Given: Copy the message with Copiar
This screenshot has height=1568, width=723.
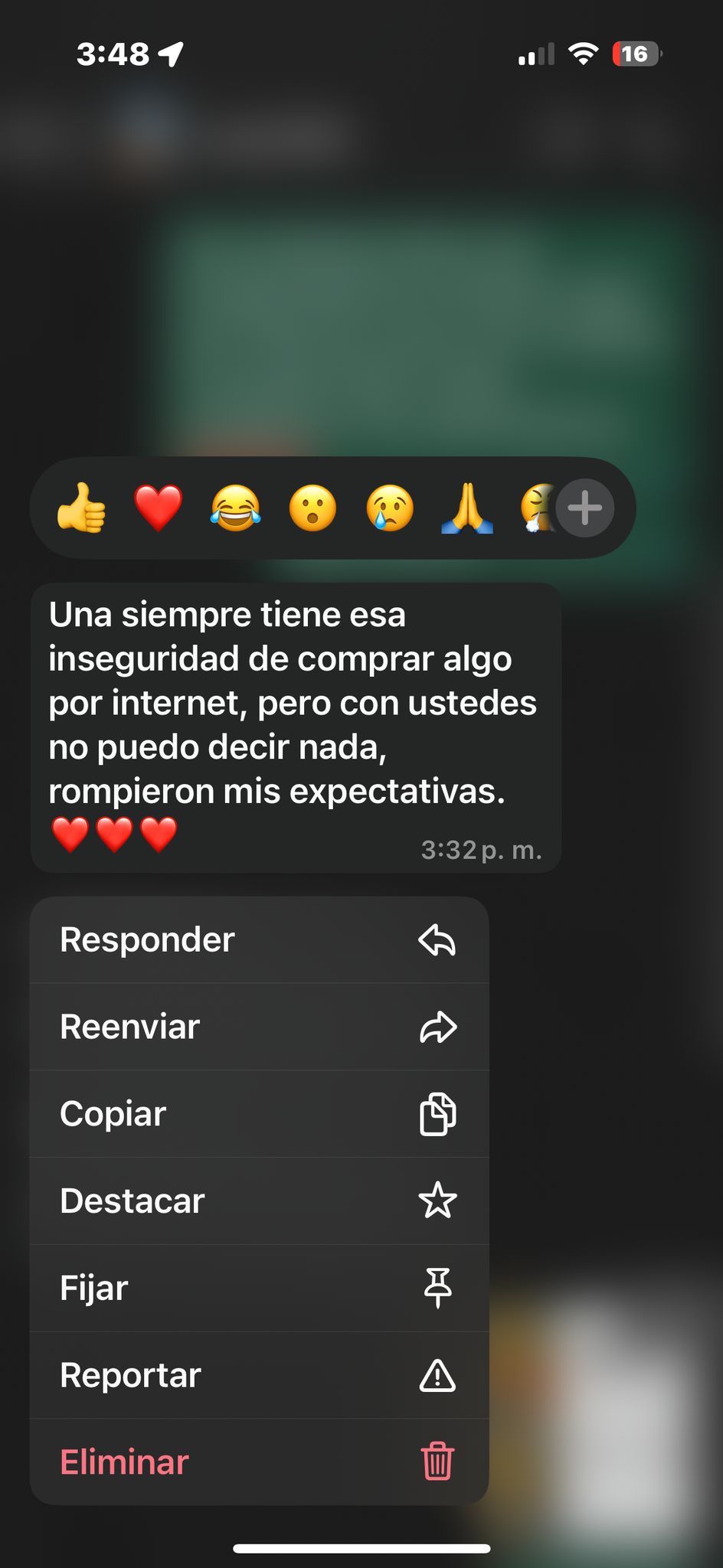Looking at the screenshot, I should click(x=259, y=1114).
